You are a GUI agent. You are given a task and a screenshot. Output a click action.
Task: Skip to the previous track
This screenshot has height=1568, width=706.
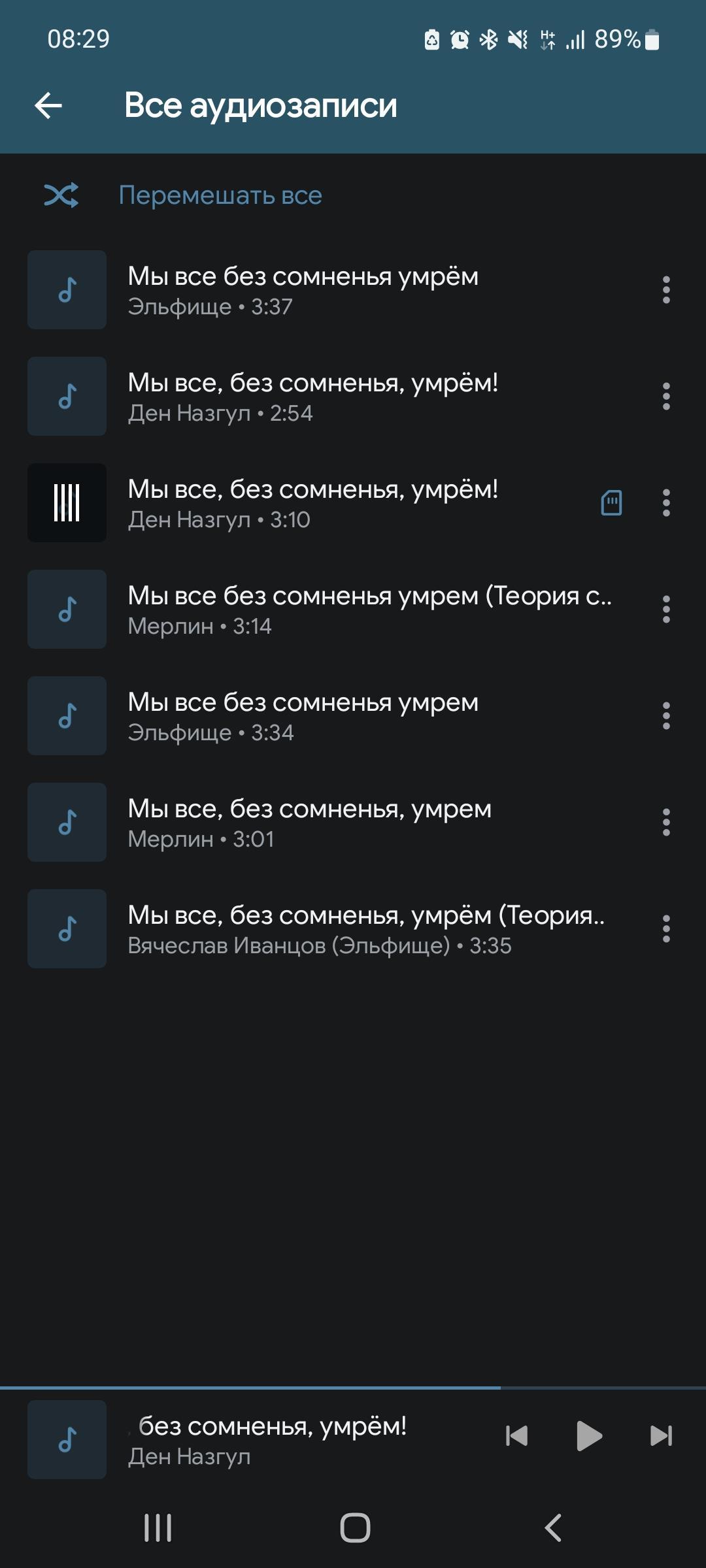[516, 1435]
